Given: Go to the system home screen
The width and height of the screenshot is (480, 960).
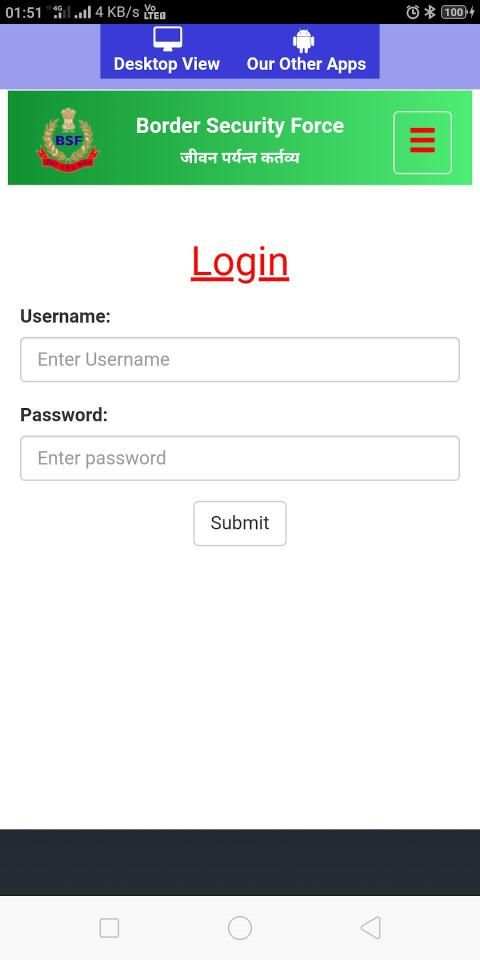Looking at the screenshot, I should pos(240,928).
